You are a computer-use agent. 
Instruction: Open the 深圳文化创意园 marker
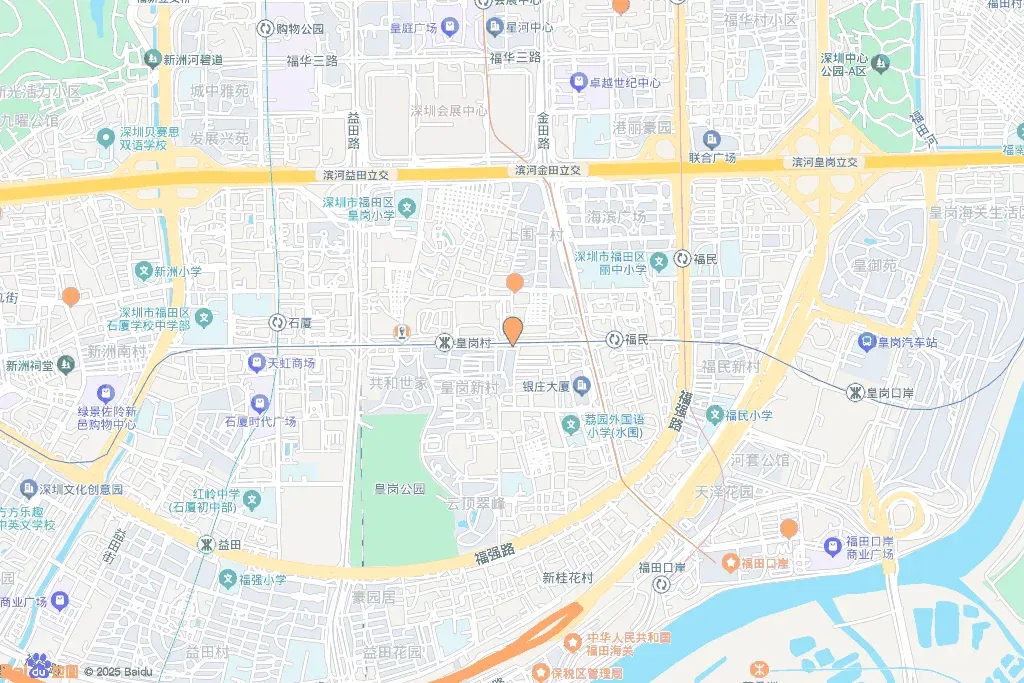pos(28,488)
